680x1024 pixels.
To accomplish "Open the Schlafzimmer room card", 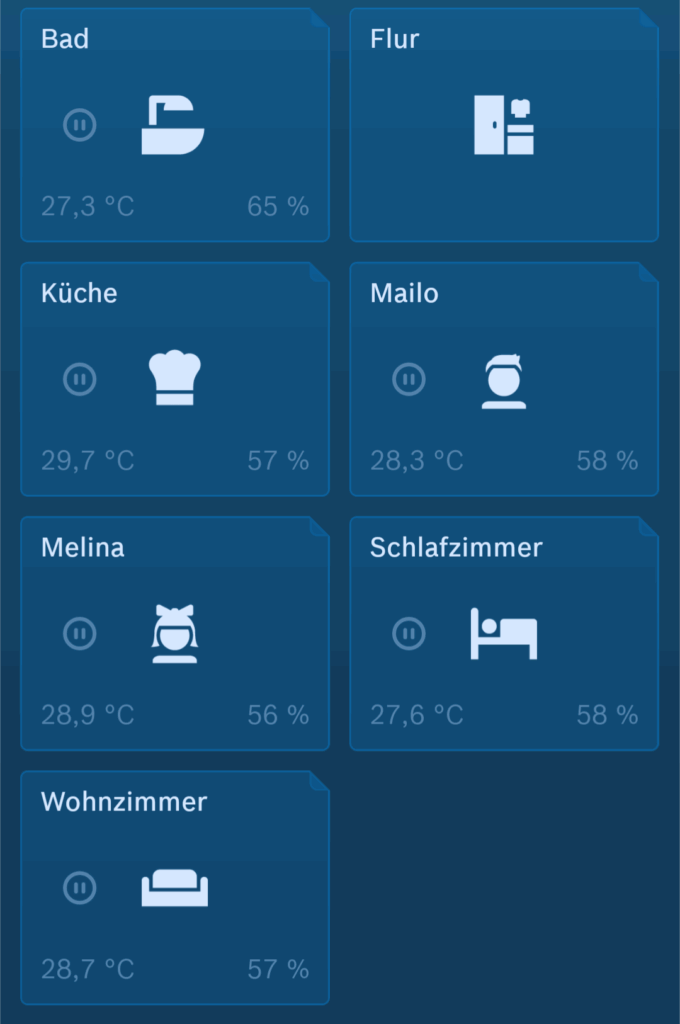I will click(504, 633).
